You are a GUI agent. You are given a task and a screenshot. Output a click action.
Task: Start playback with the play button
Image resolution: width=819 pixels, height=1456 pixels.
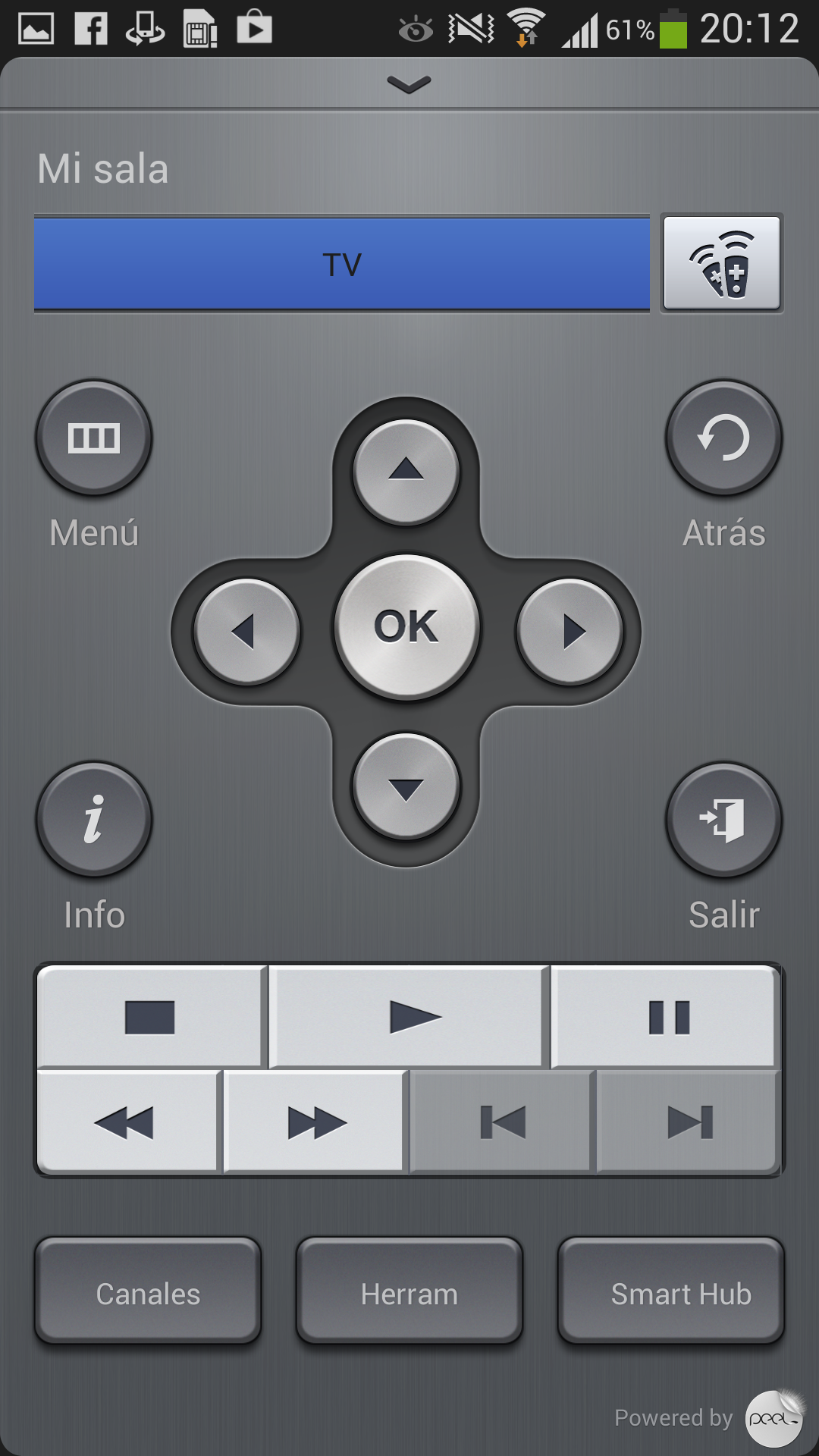(x=410, y=1017)
